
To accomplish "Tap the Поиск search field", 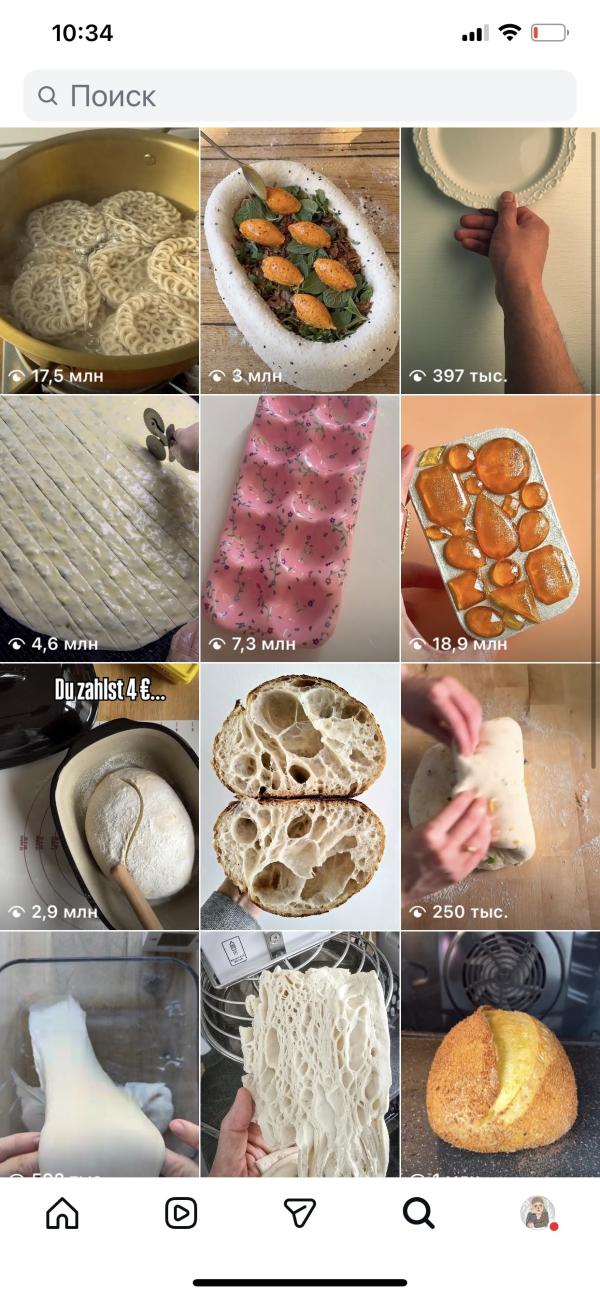I will click(x=300, y=96).
